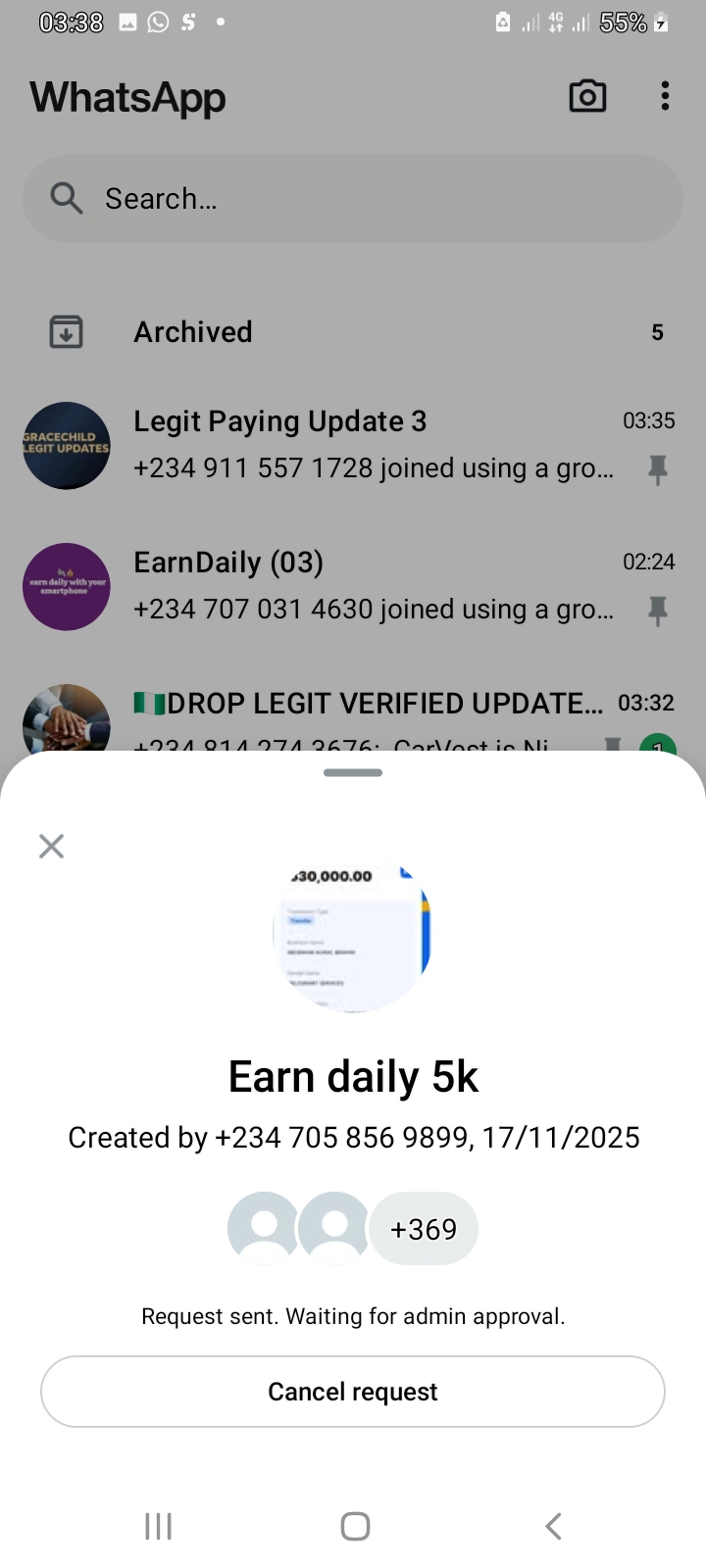Tap the Search field
This screenshot has height=1568, width=706.
353,199
